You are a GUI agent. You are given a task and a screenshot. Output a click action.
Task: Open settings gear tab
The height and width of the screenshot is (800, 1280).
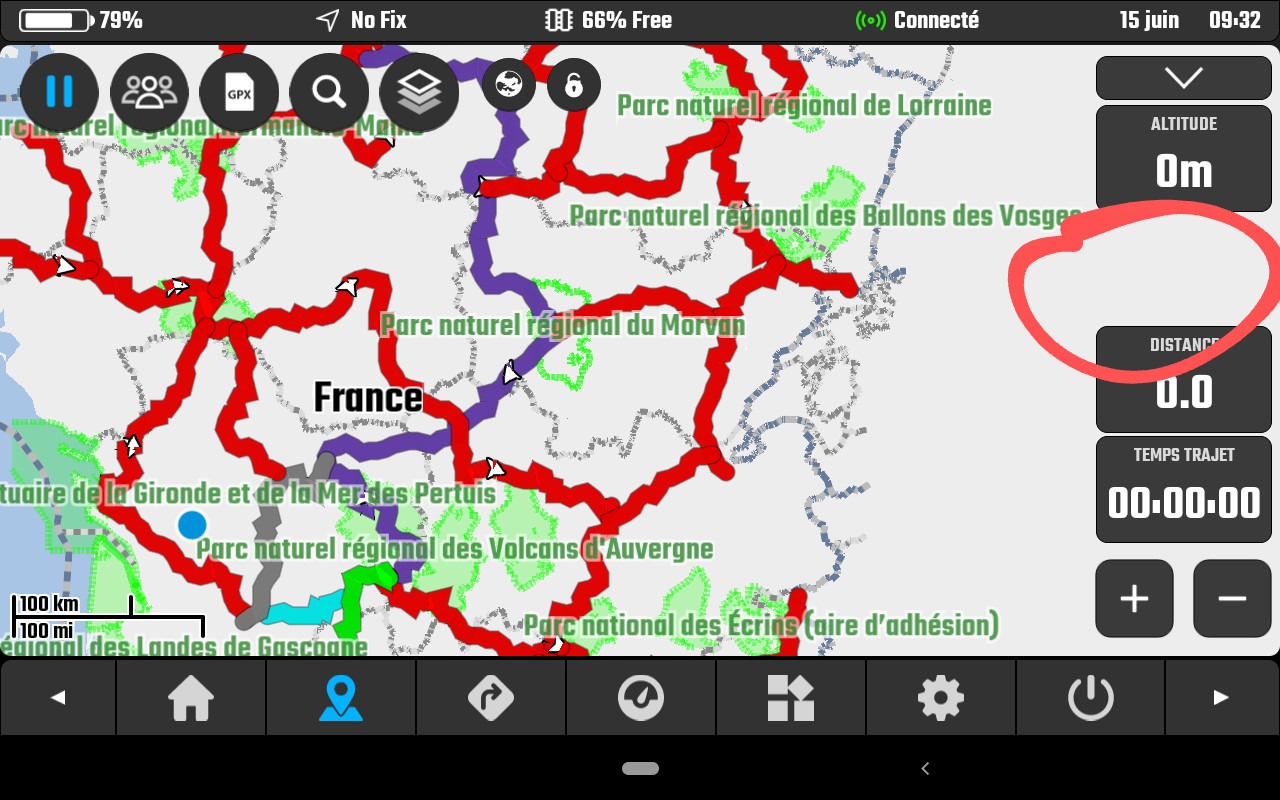[941, 698]
